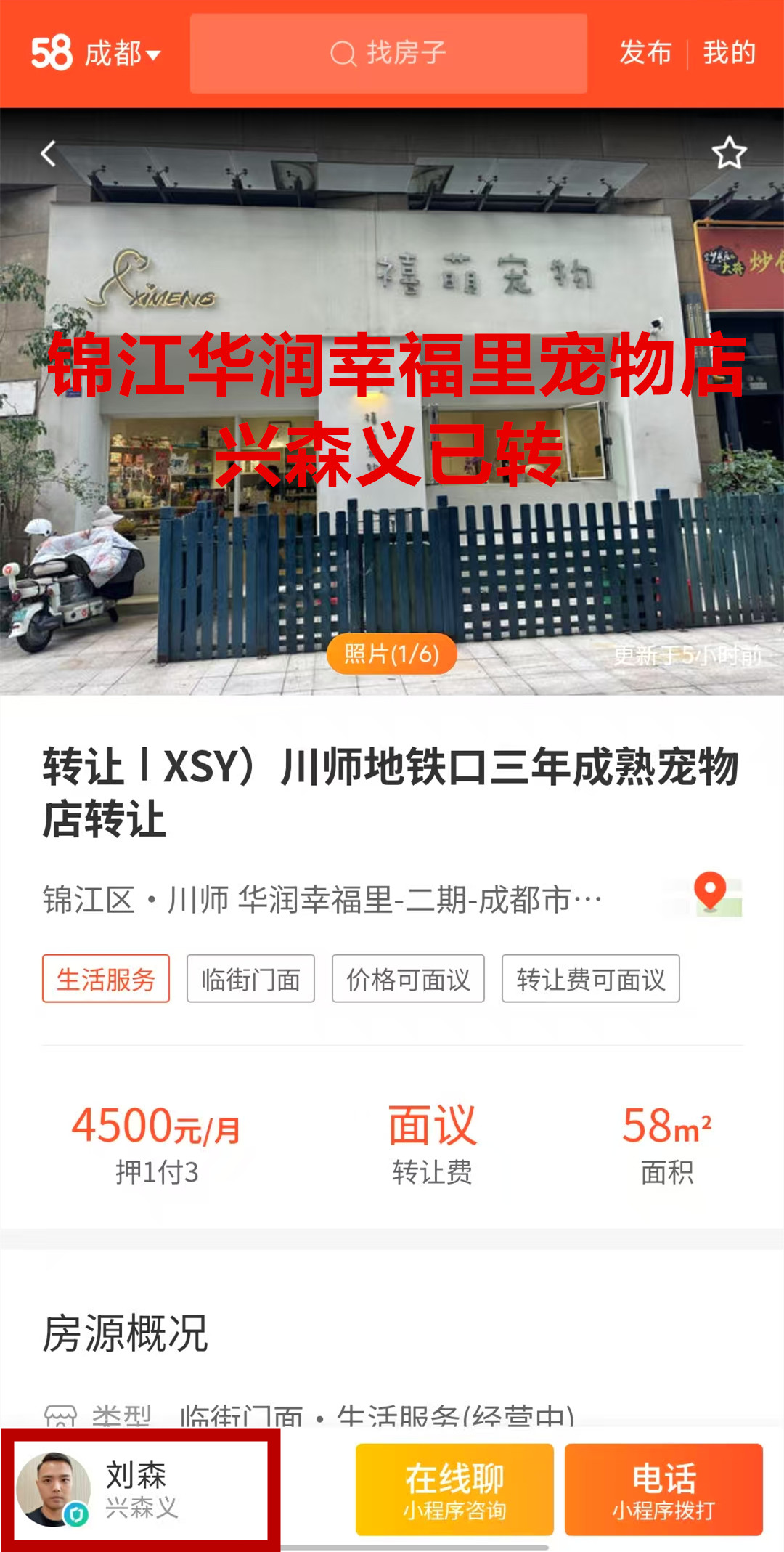784x1552 pixels.
Task: Call the agent with the 电话 button
Action: 663,1490
